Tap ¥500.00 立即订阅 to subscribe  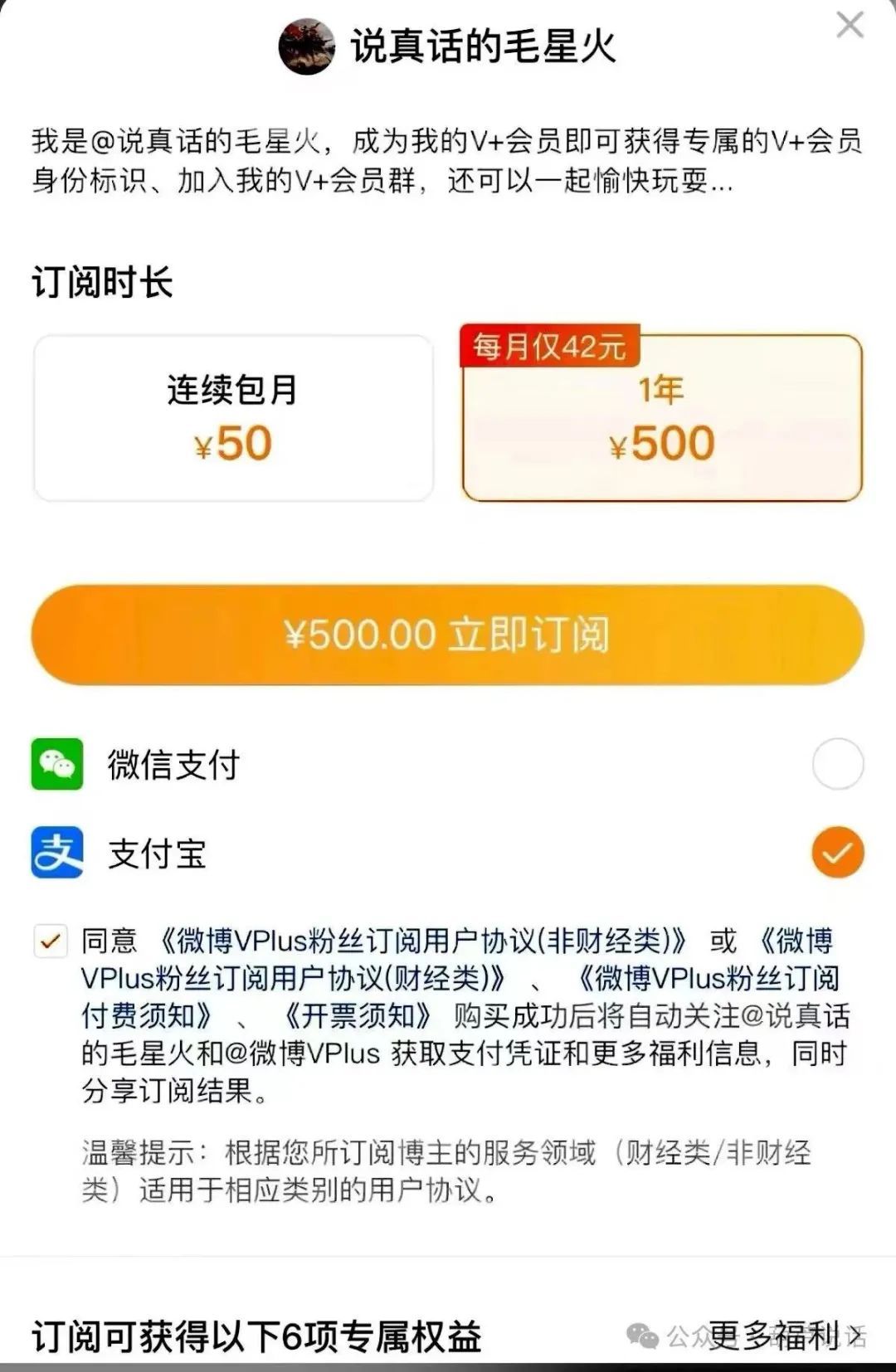[x=447, y=635]
